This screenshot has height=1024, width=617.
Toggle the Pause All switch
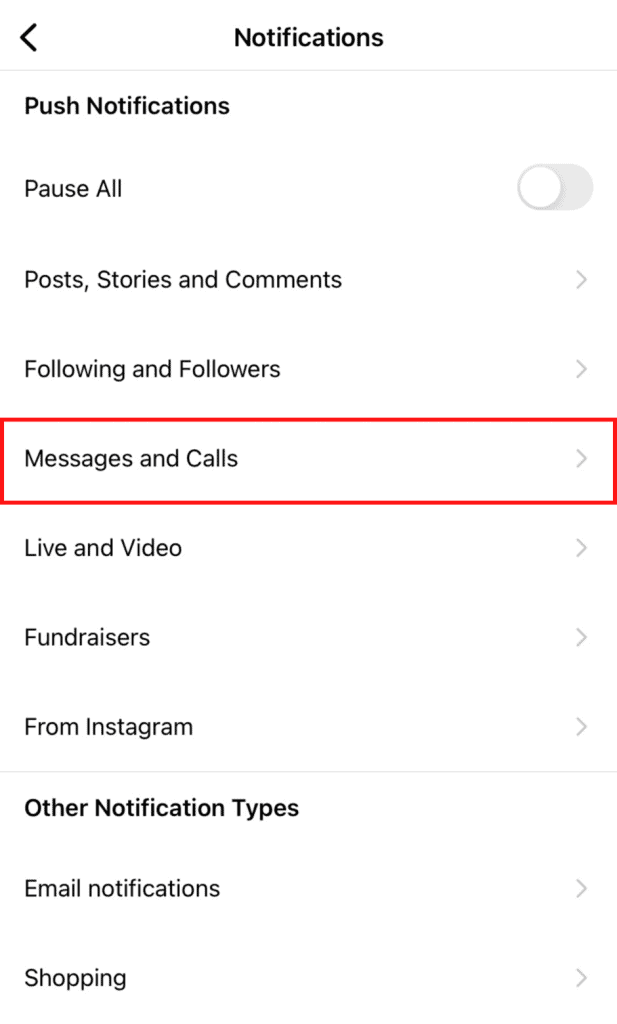click(554, 188)
